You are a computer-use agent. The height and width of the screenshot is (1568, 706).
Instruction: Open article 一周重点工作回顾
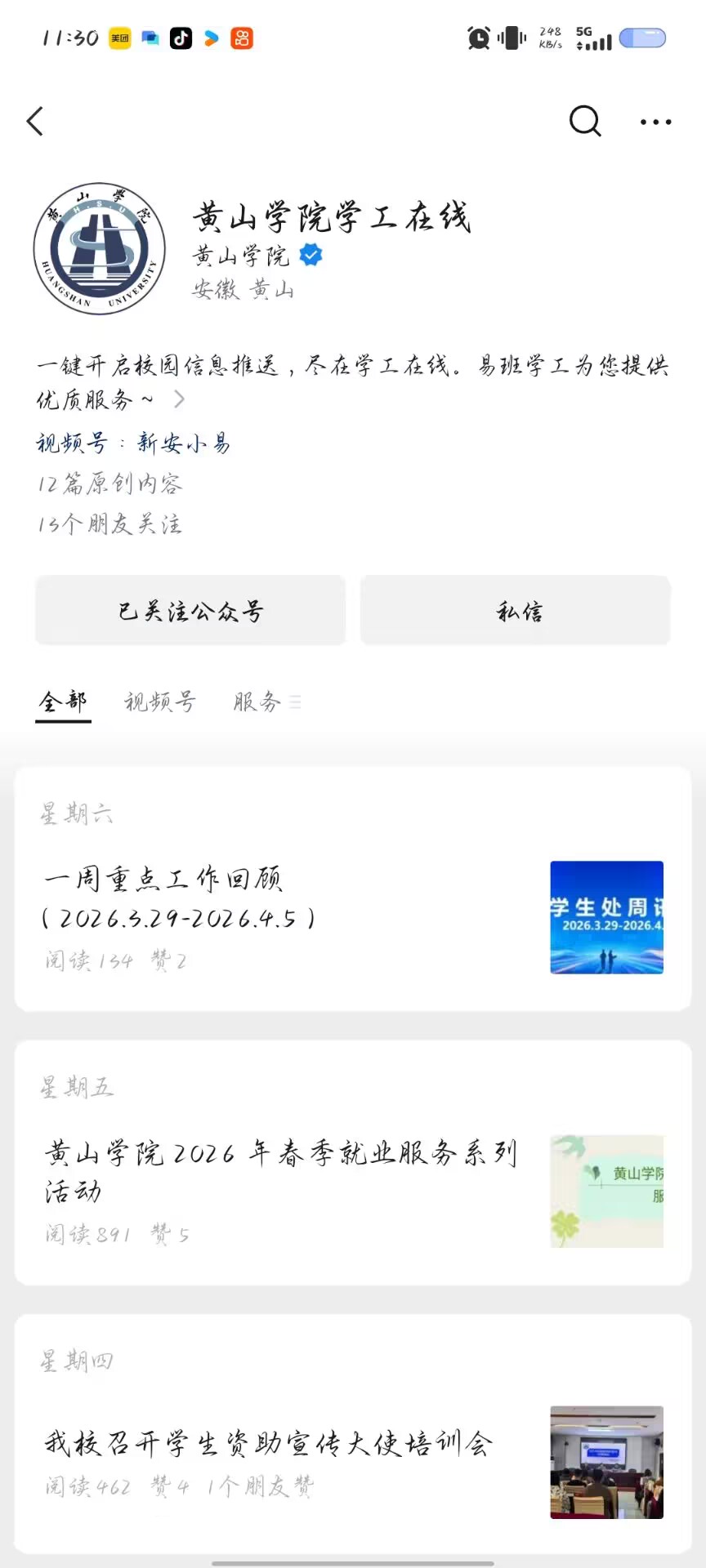[353, 917]
